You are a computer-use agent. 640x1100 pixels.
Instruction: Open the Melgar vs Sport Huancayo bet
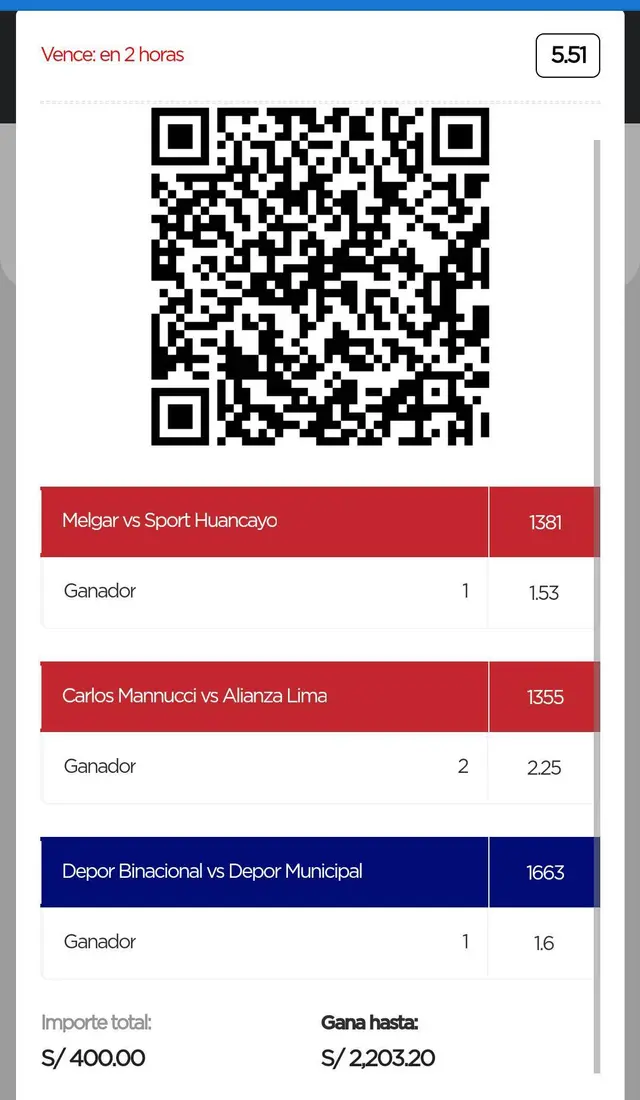click(169, 521)
